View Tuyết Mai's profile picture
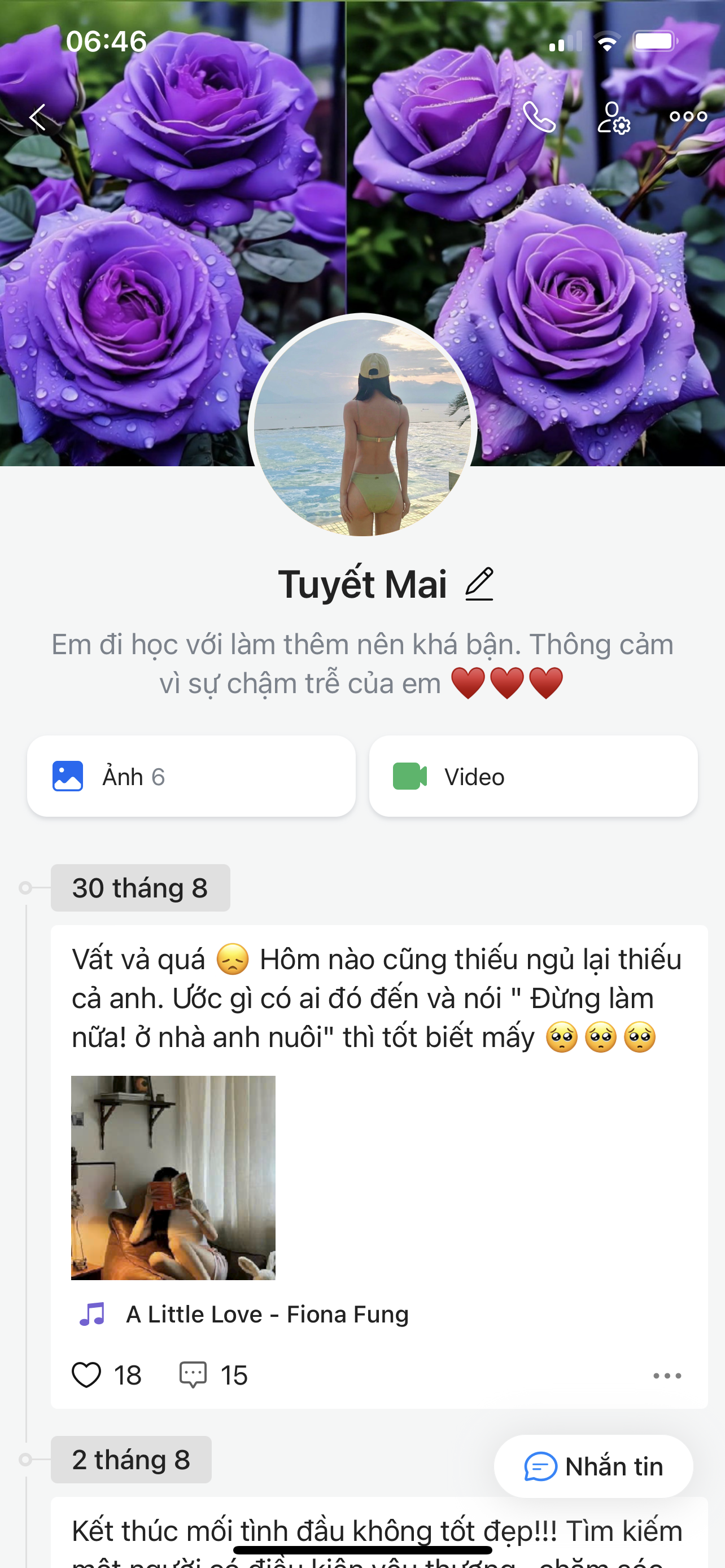 click(x=362, y=427)
